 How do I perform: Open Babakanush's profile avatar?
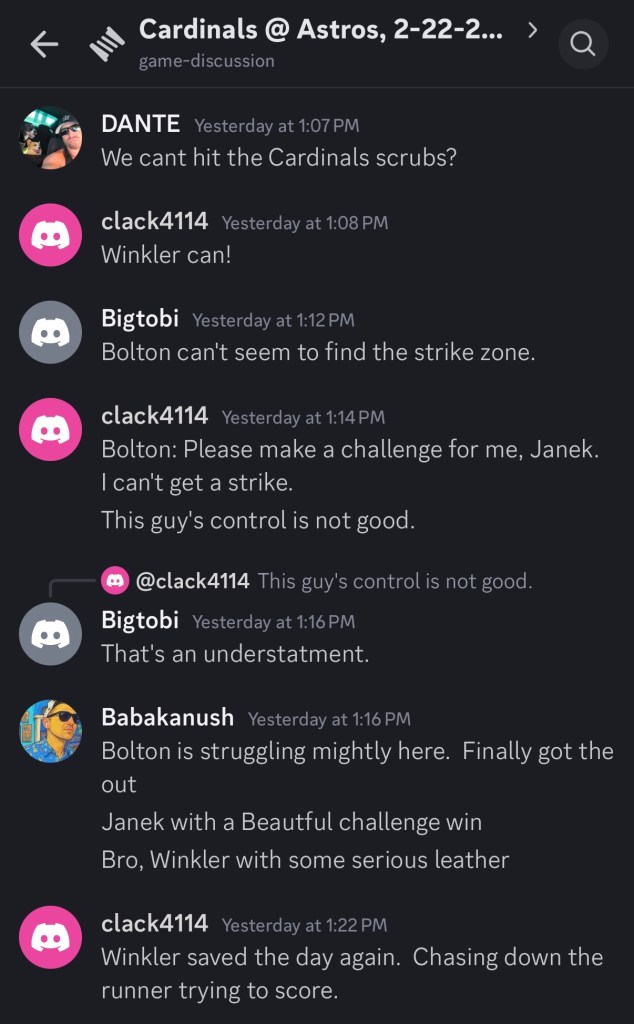pos(51,731)
